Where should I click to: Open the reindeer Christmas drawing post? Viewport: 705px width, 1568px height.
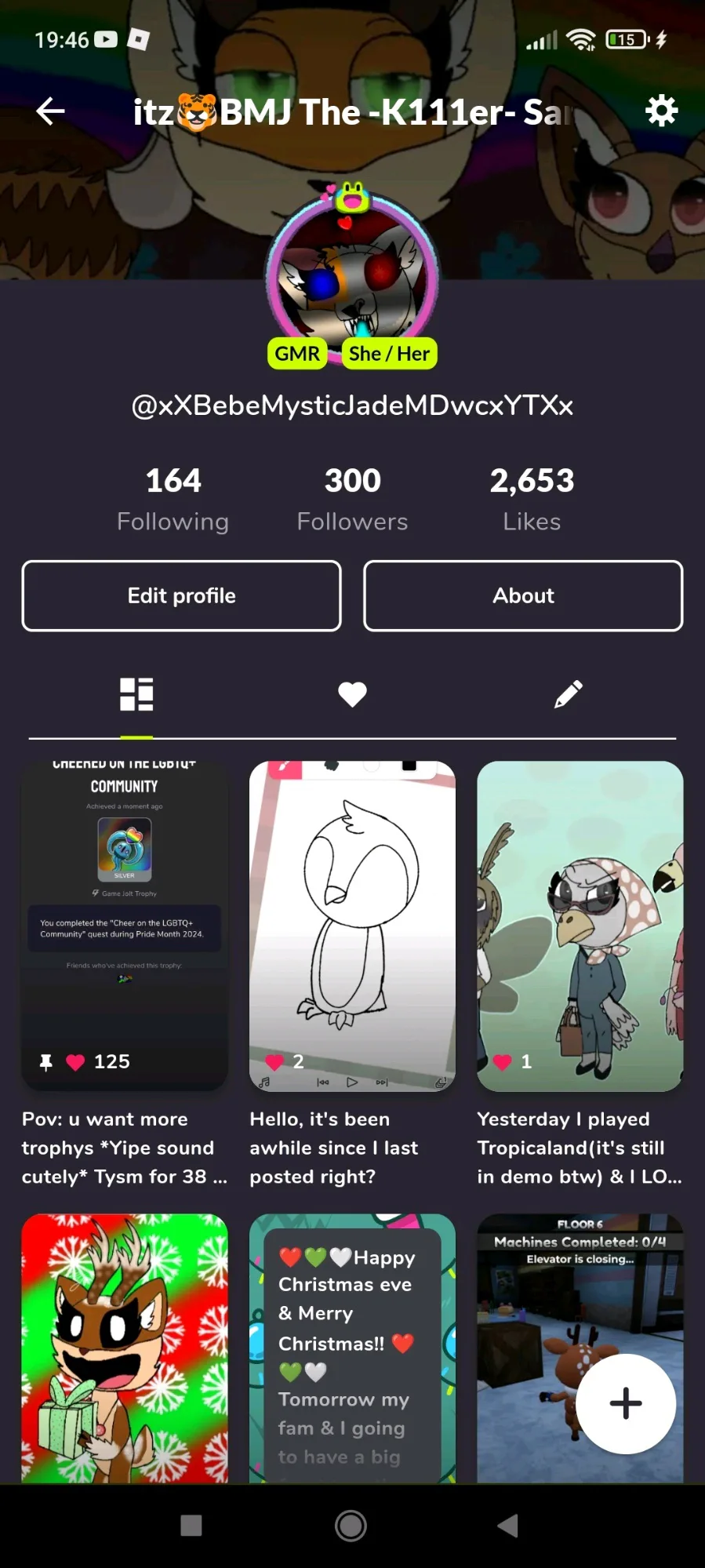click(125, 1348)
